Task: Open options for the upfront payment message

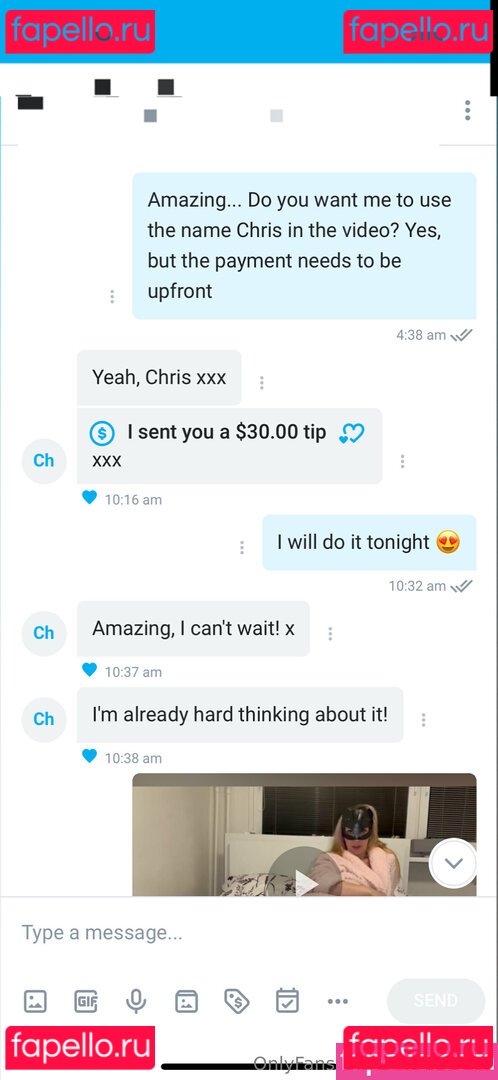Action: pyautogui.click(x=112, y=296)
